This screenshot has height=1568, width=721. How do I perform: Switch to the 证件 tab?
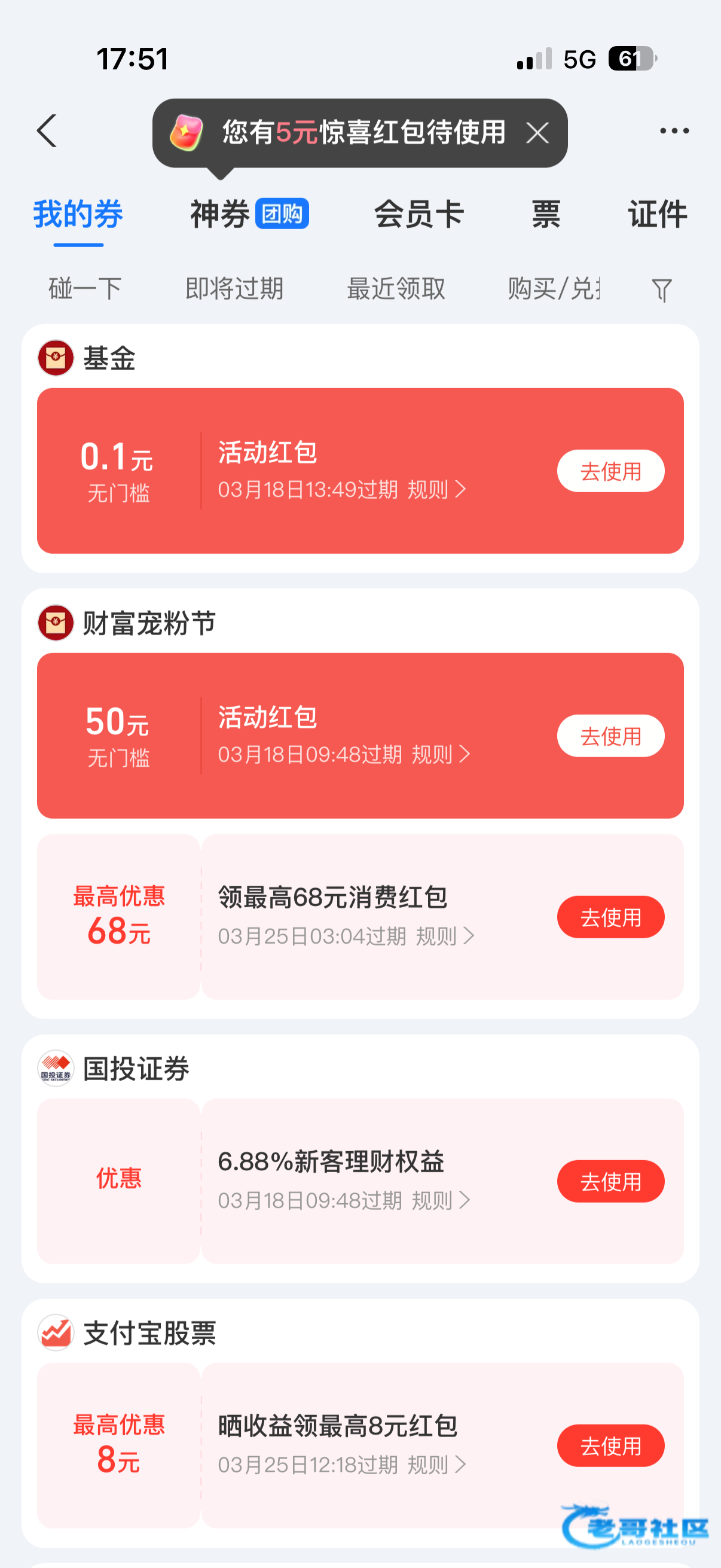657,214
